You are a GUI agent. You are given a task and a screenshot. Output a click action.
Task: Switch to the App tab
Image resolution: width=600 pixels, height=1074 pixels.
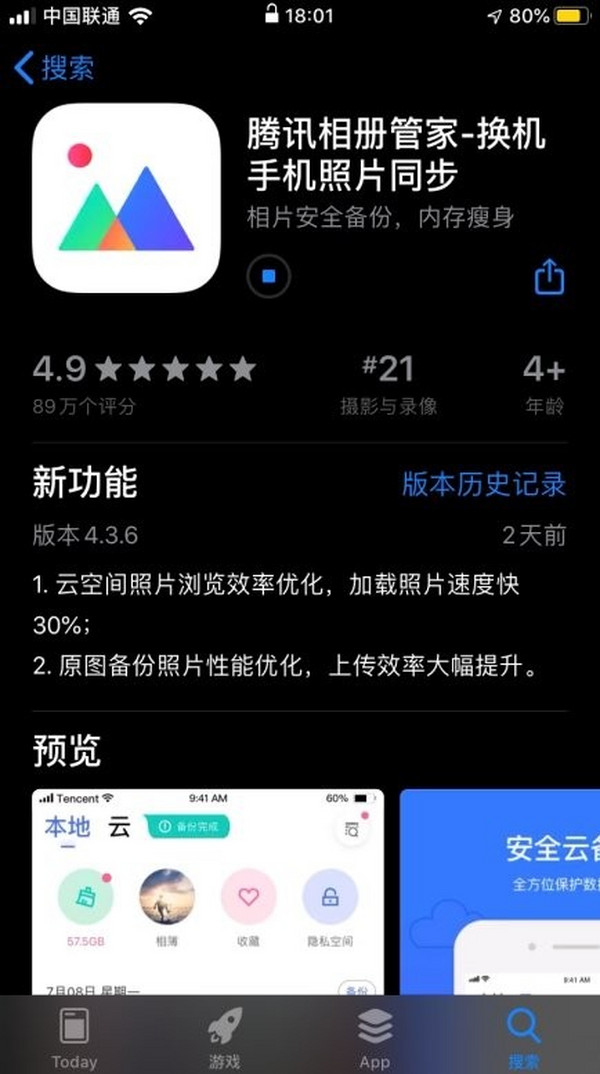(374, 1036)
